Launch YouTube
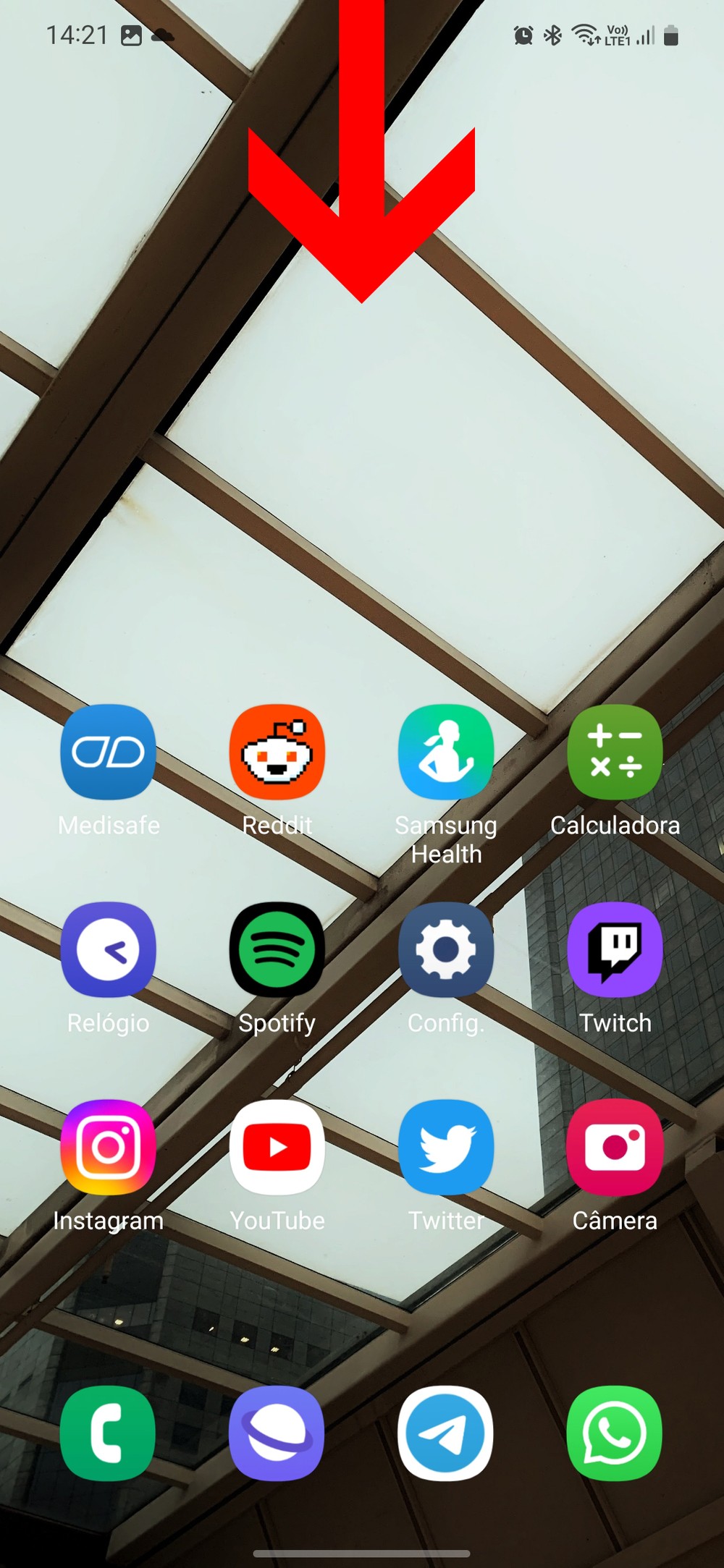724x1568 pixels. [277, 1147]
